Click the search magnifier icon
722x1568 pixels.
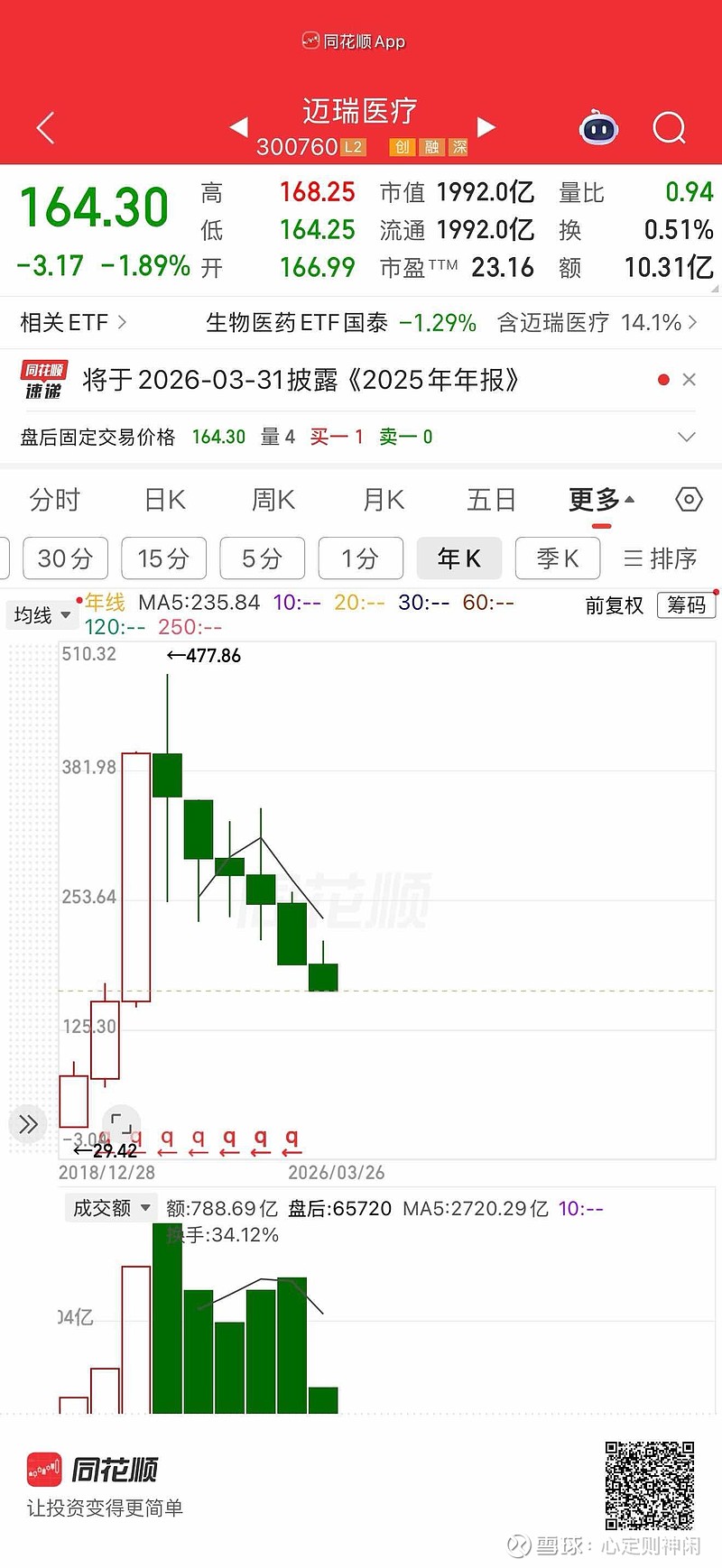[670, 128]
